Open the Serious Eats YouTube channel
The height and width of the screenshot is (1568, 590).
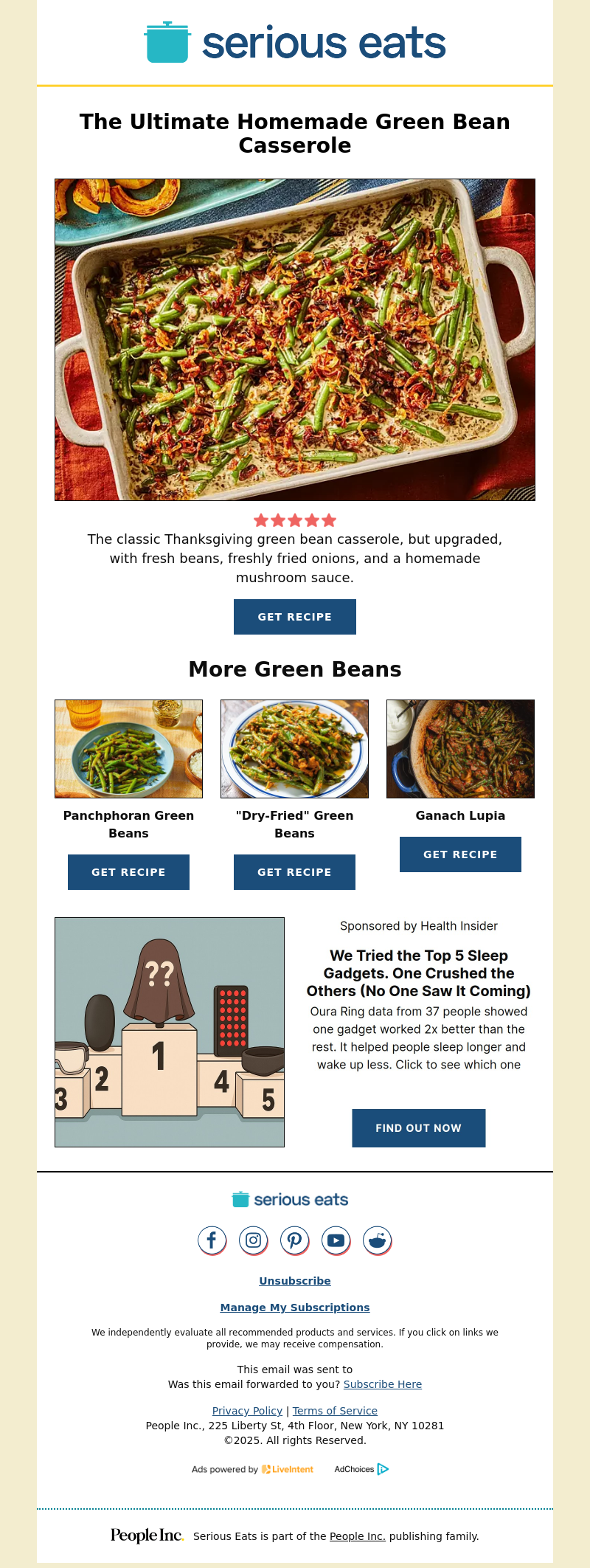click(336, 1240)
